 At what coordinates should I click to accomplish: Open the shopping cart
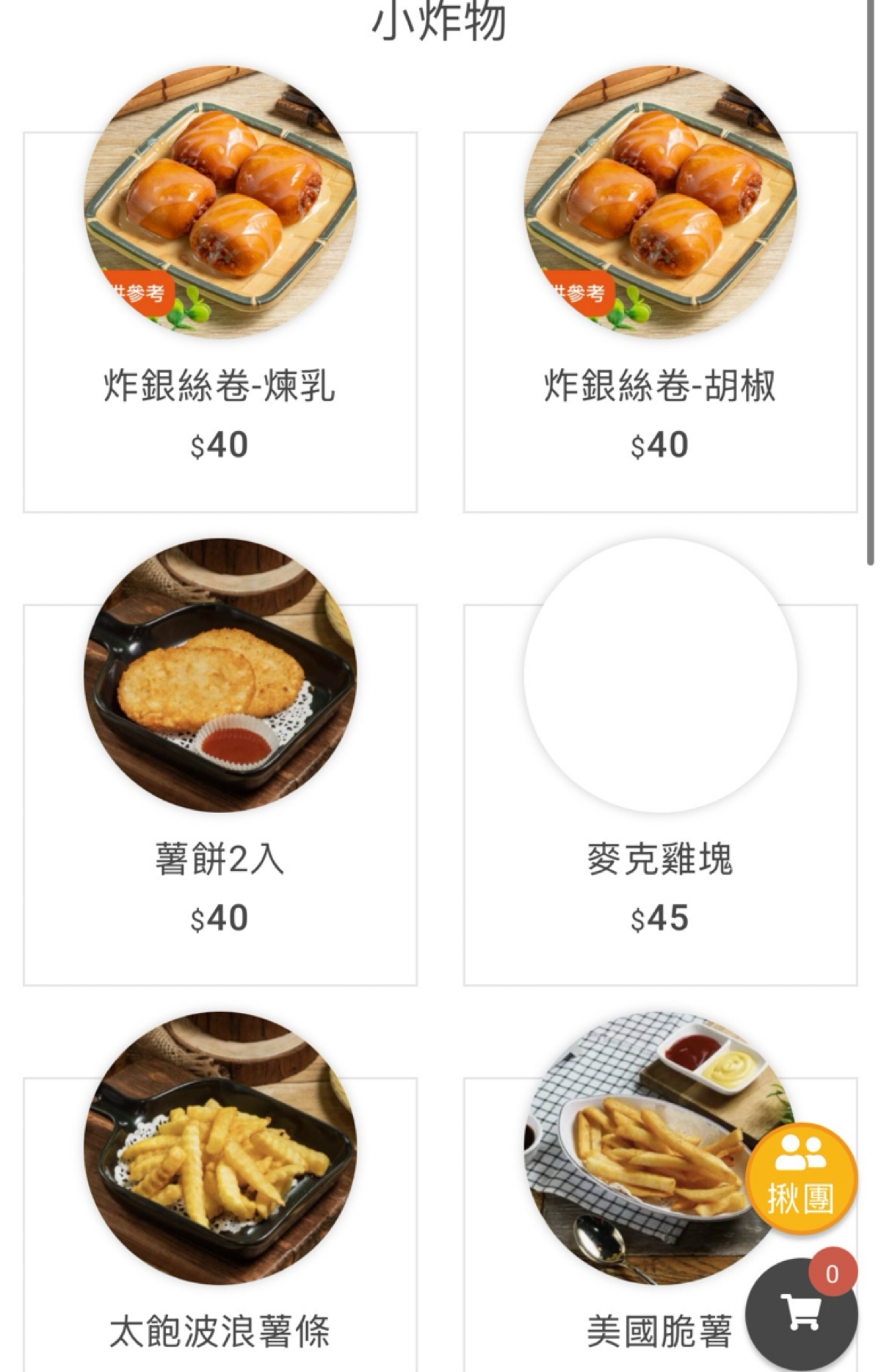pyautogui.click(x=801, y=1313)
